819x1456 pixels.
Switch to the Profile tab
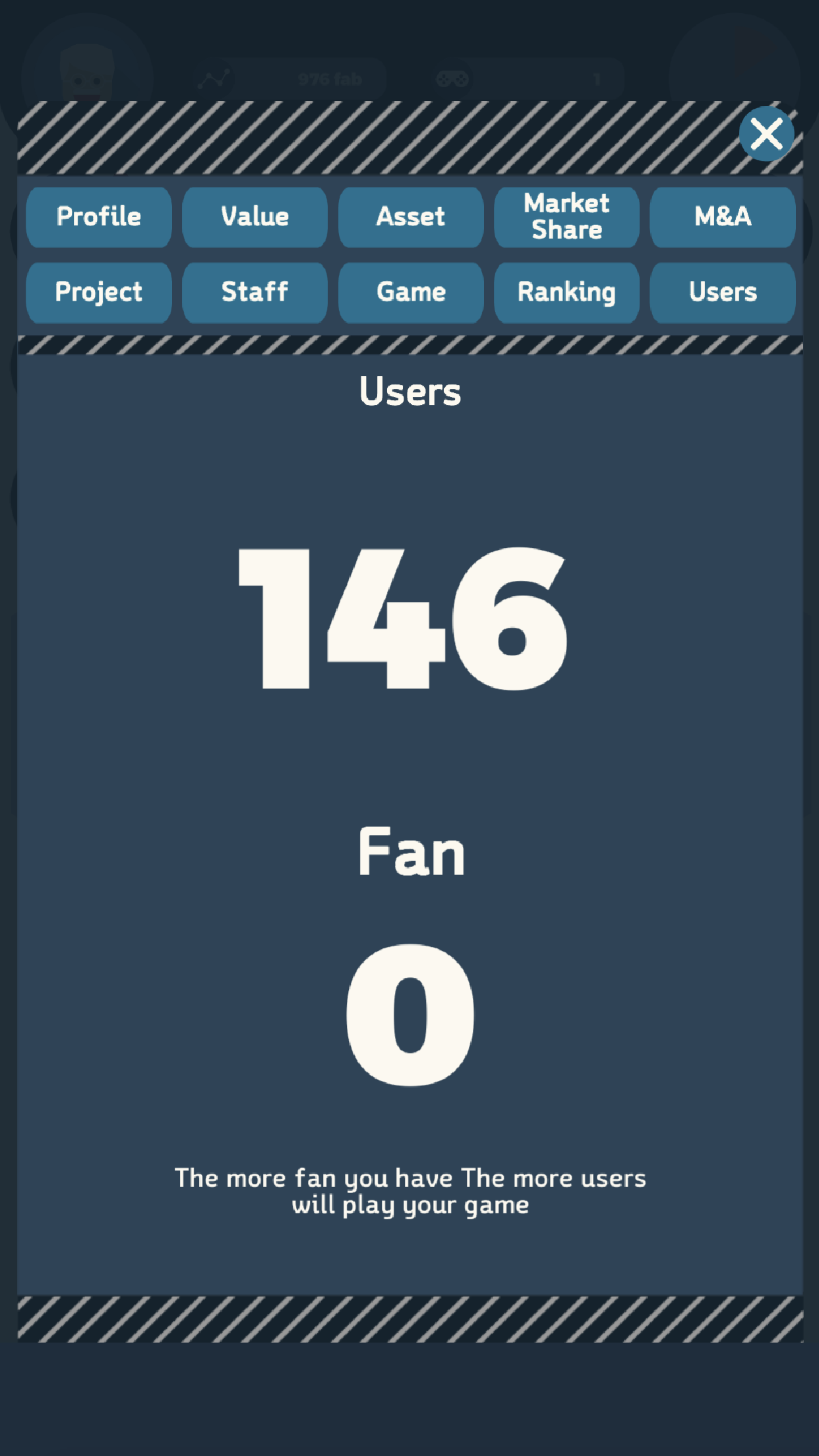[x=99, y=217]
